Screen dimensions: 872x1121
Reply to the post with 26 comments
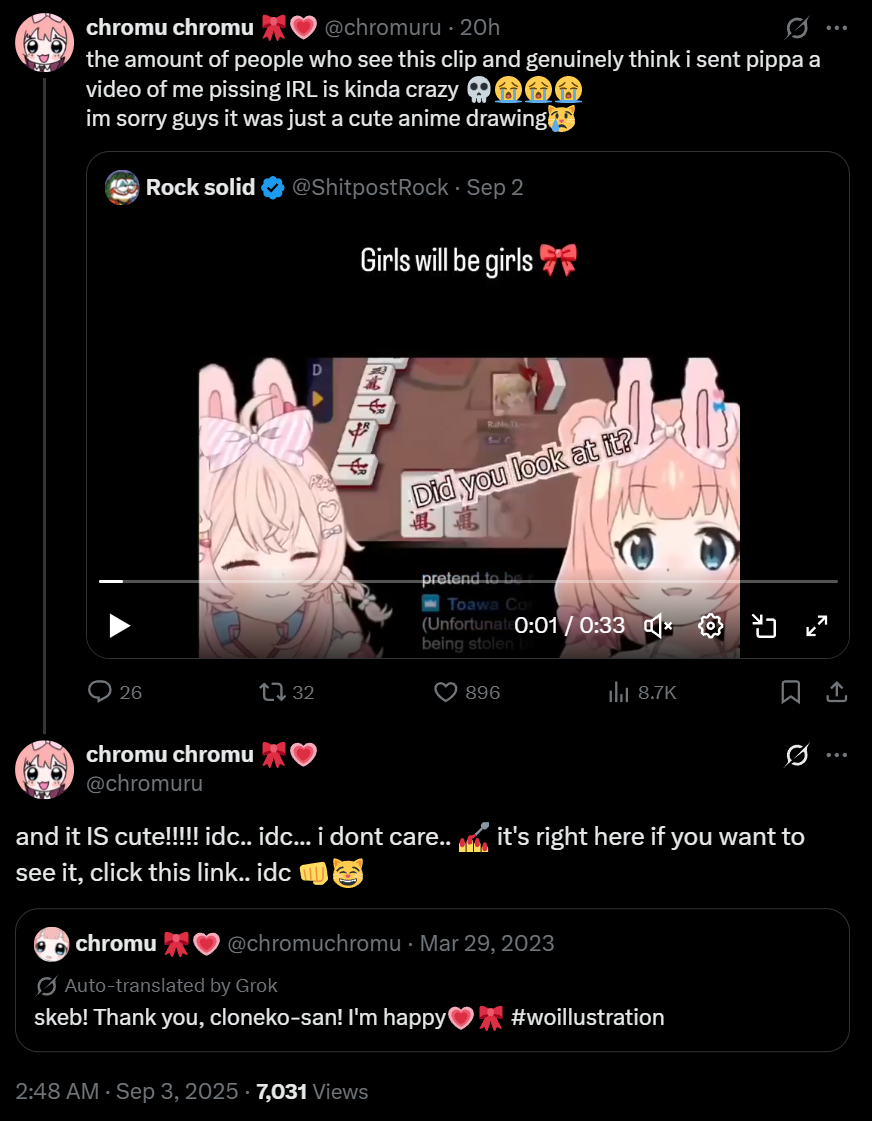click(101, 691)
